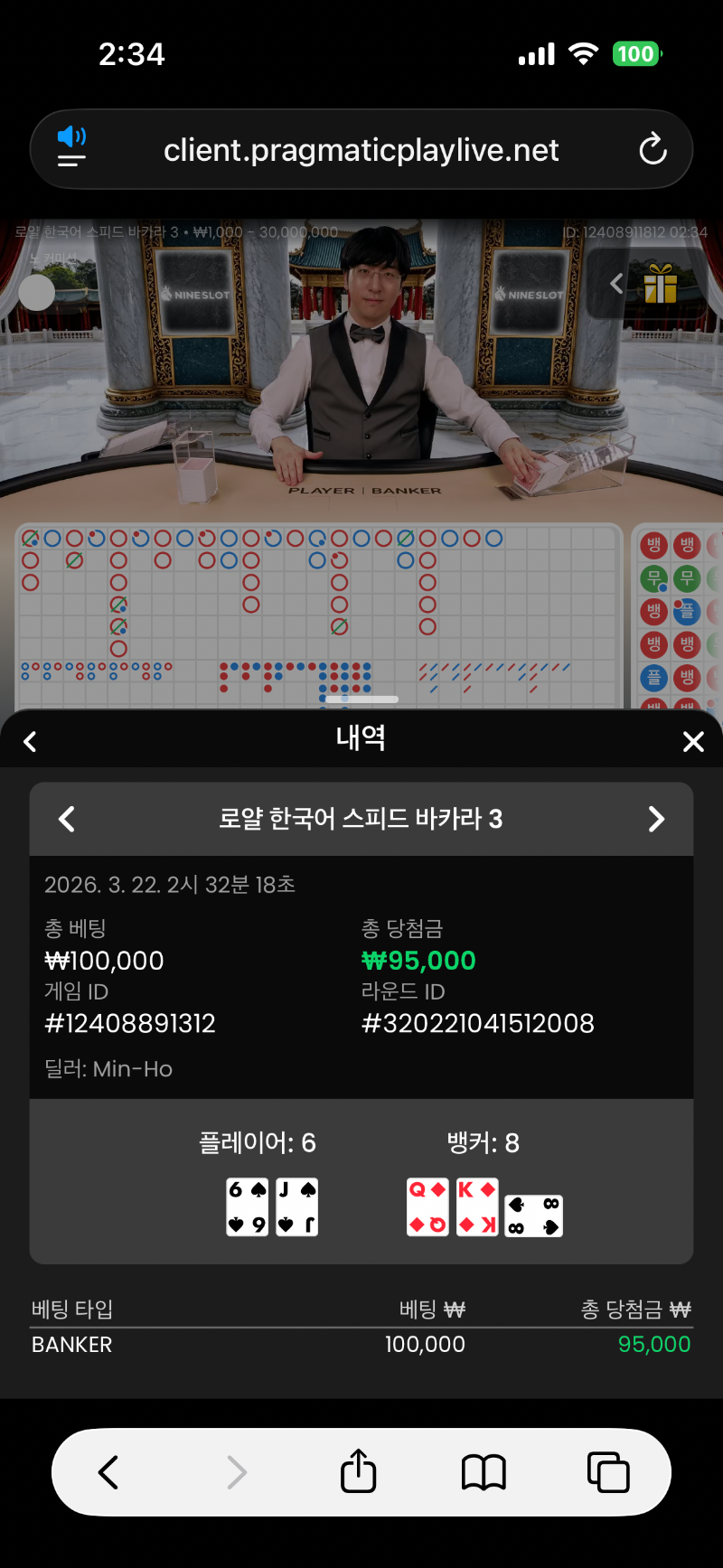The image size is (723, 1568).
Task: Open Safari bookmarks
Action: coord(484,1472)
